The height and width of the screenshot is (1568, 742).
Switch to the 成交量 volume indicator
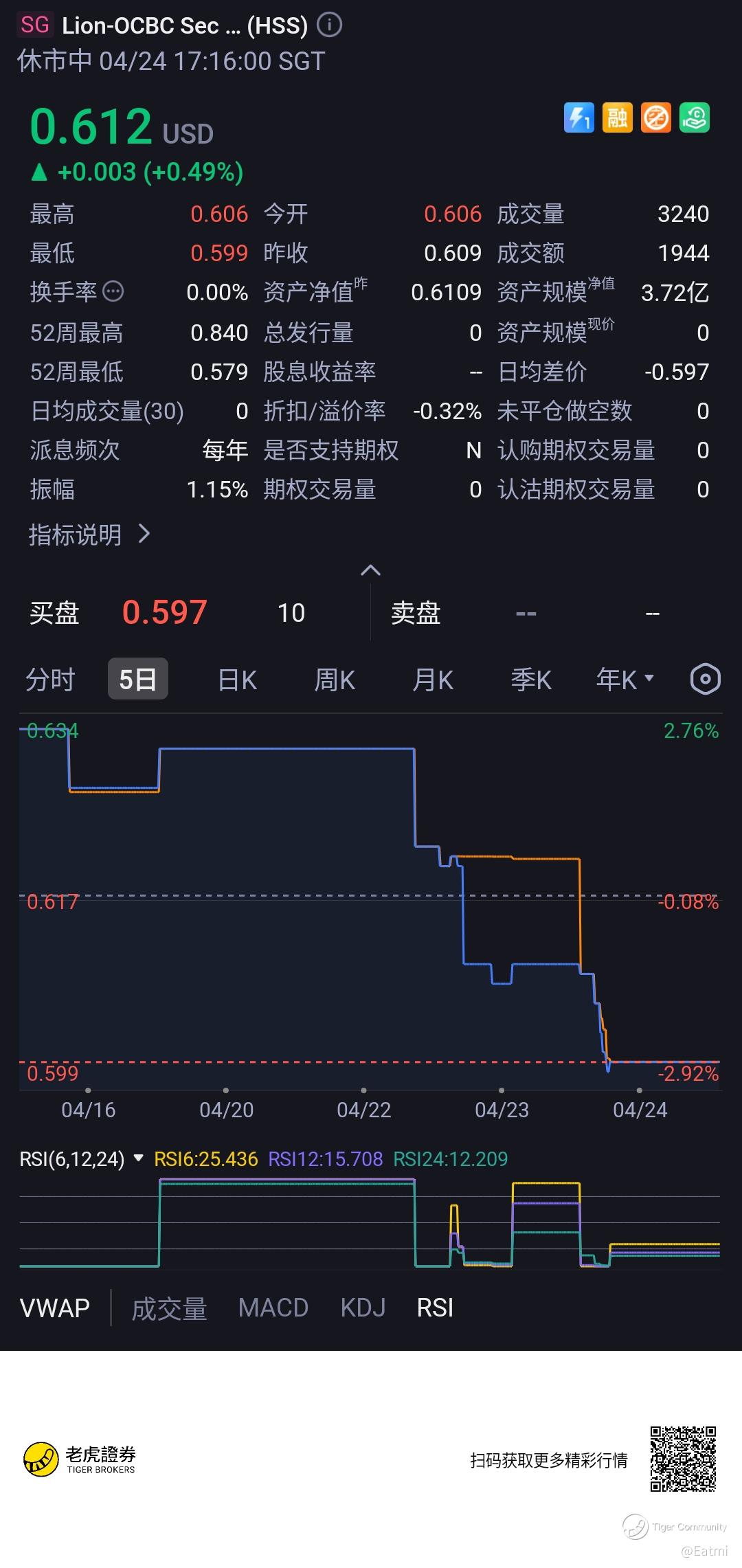[169, 1308]
